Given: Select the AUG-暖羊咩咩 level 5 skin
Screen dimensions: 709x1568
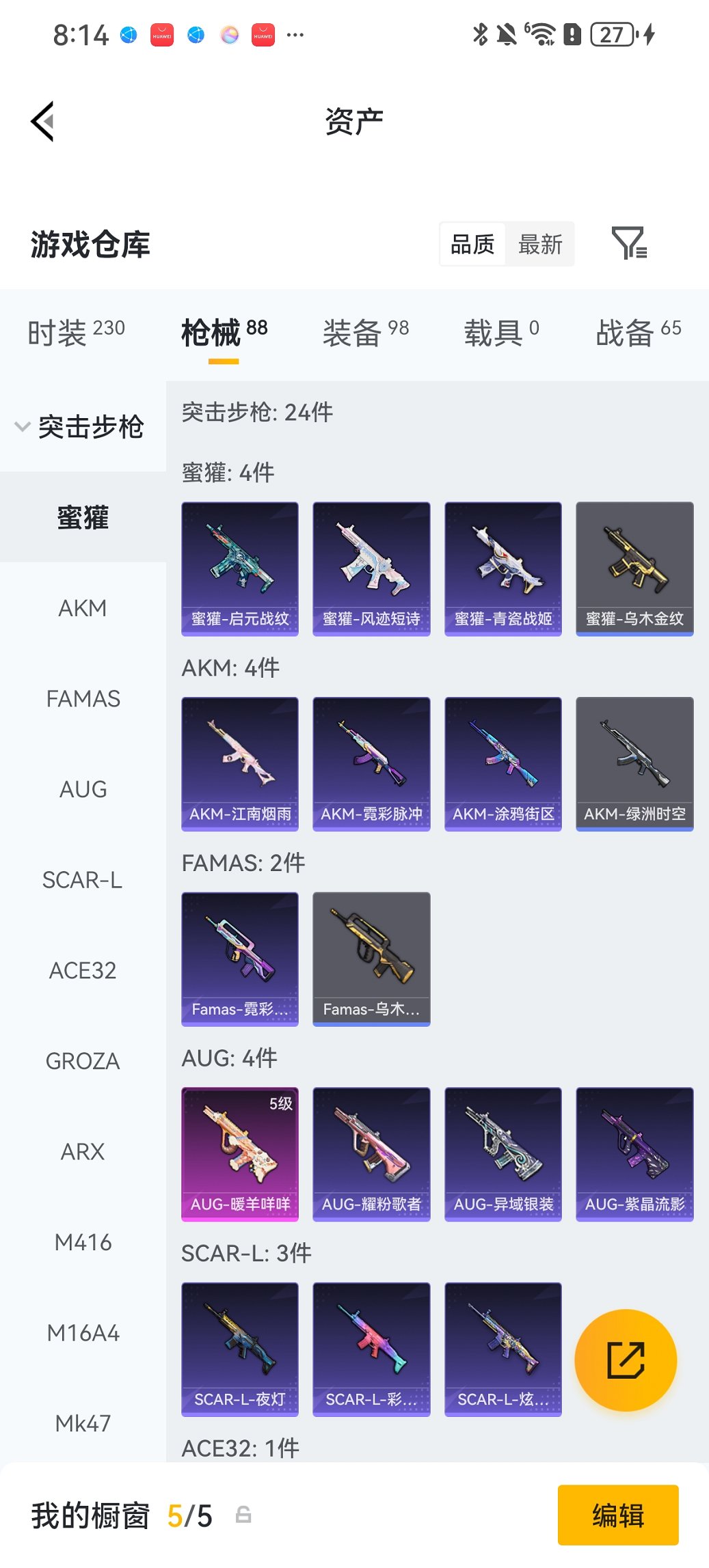Looking at the screenshot, I should click(240, 1153).
